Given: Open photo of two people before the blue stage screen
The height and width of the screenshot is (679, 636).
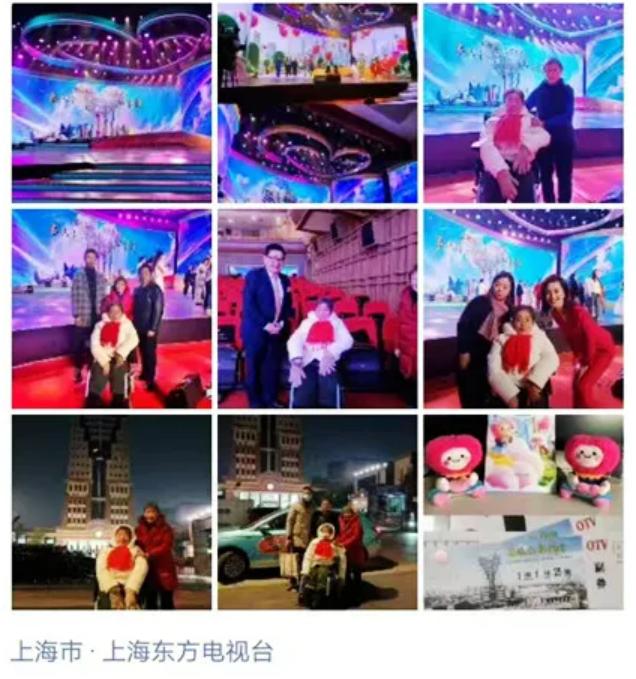Looking at the screenshot, I should point(523,104).
